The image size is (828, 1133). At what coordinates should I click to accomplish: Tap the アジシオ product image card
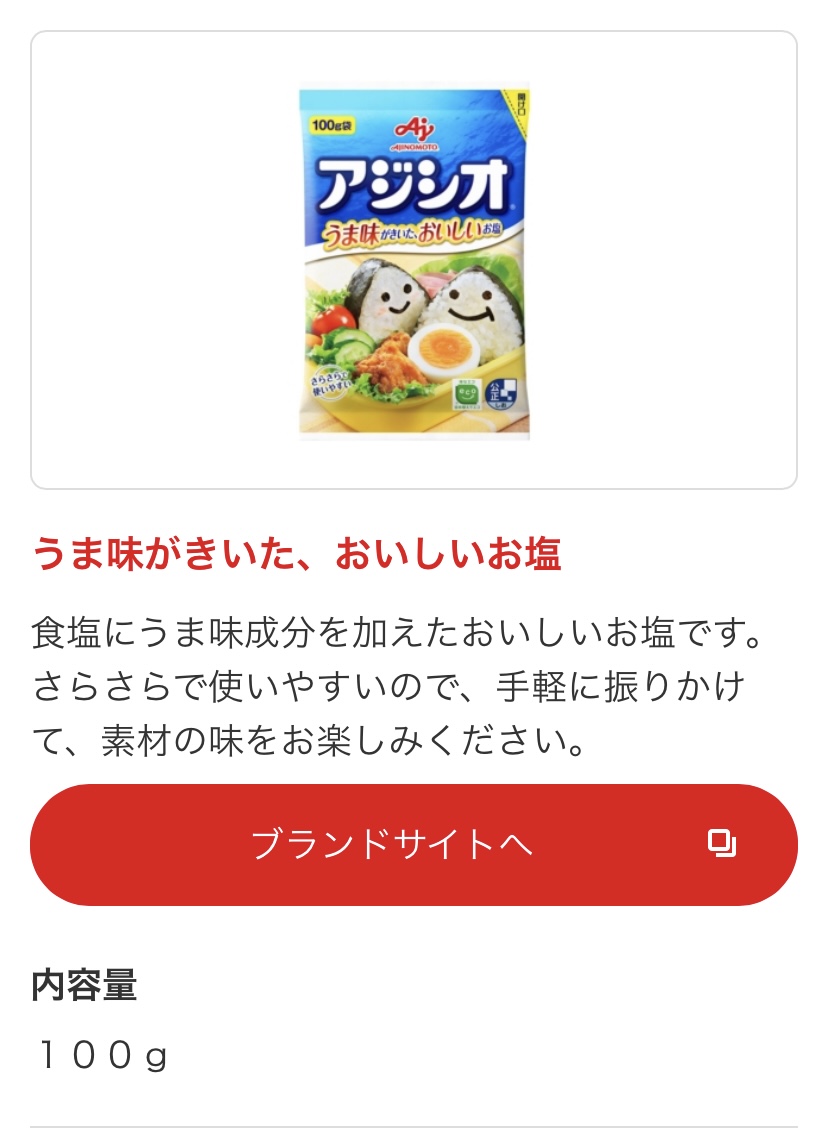(414, 262)
